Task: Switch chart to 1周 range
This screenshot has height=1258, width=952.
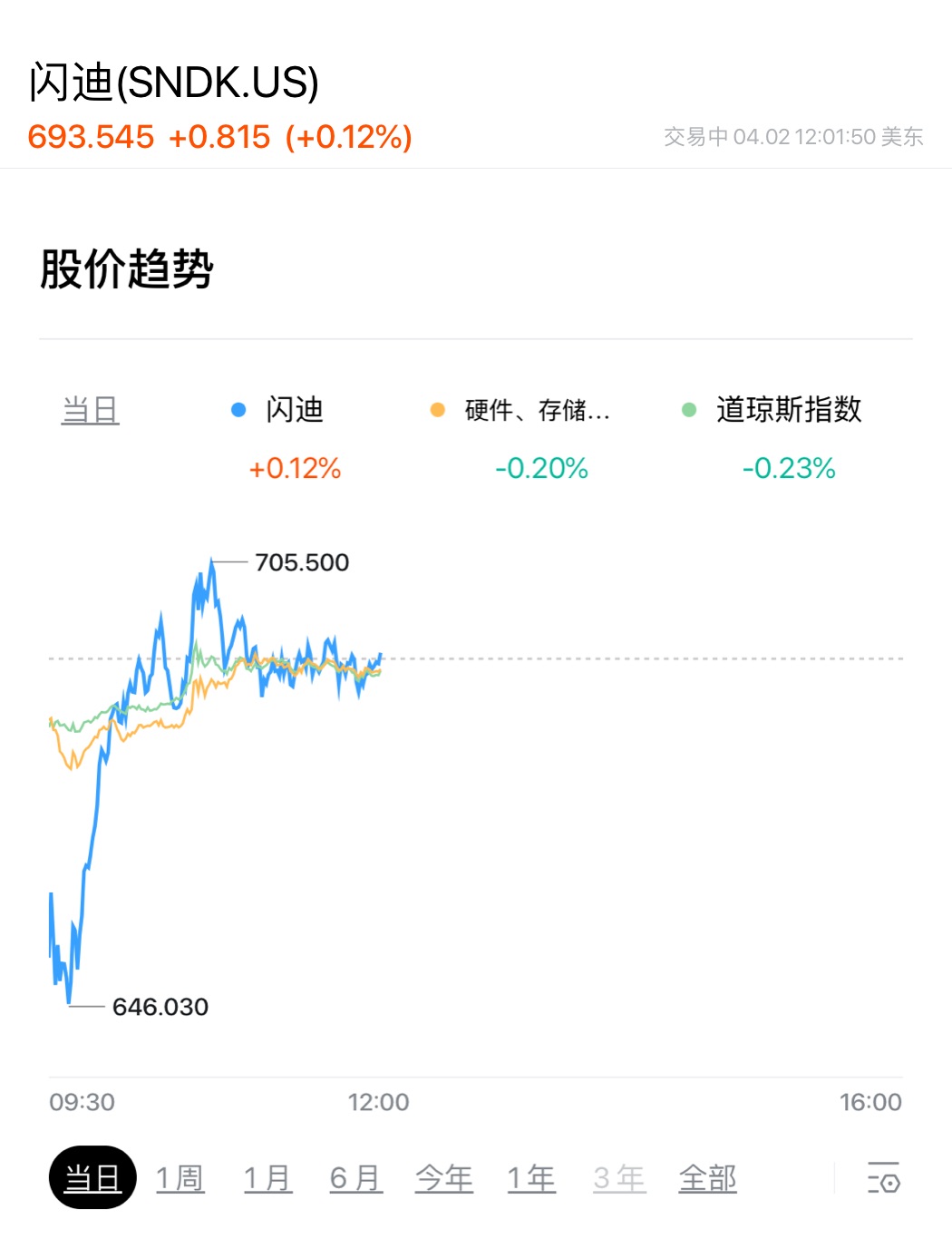Action: [x=180, y=1178]
